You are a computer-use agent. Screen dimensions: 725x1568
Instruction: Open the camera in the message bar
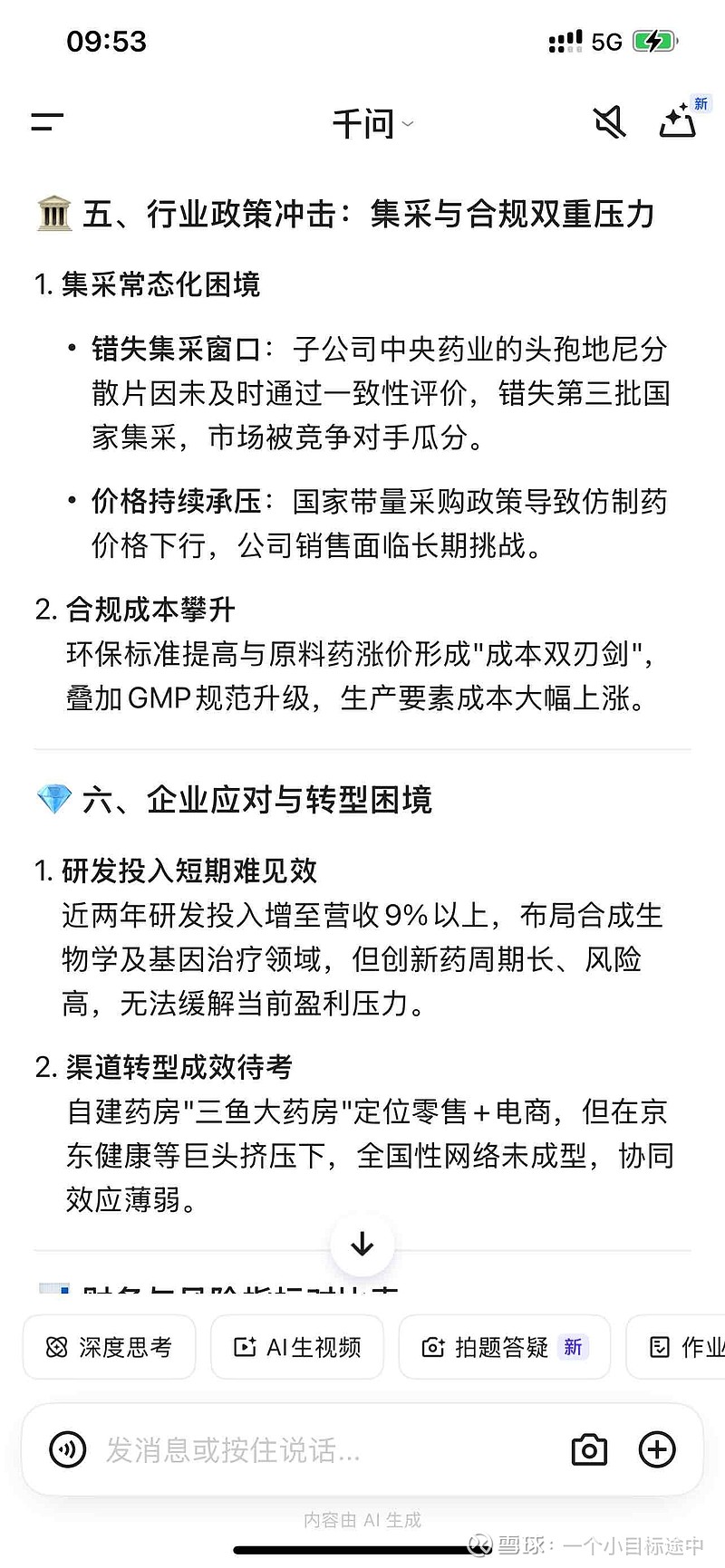tap(588, 1449)
